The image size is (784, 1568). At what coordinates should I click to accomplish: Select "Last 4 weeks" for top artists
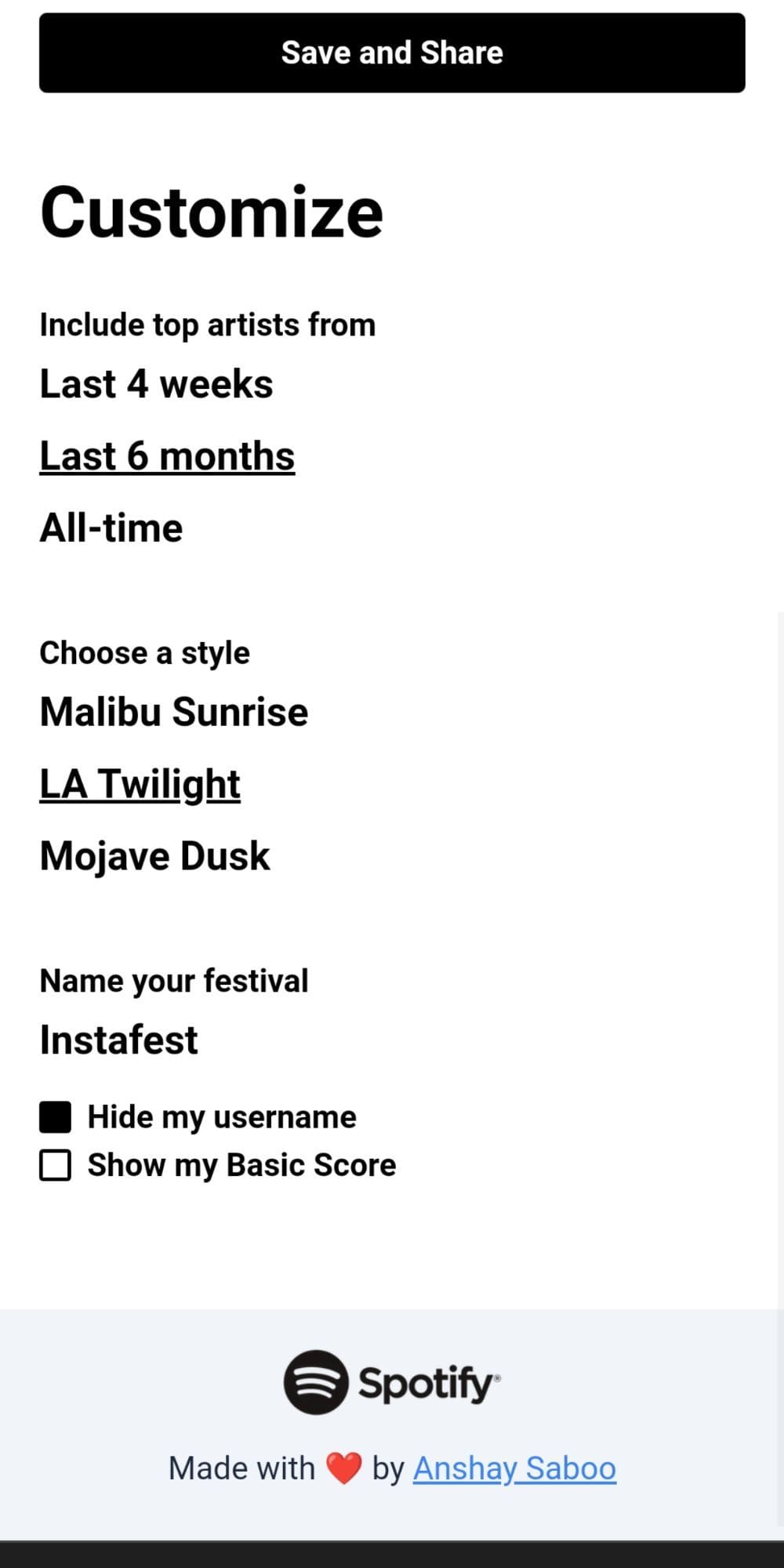[156, 383]
